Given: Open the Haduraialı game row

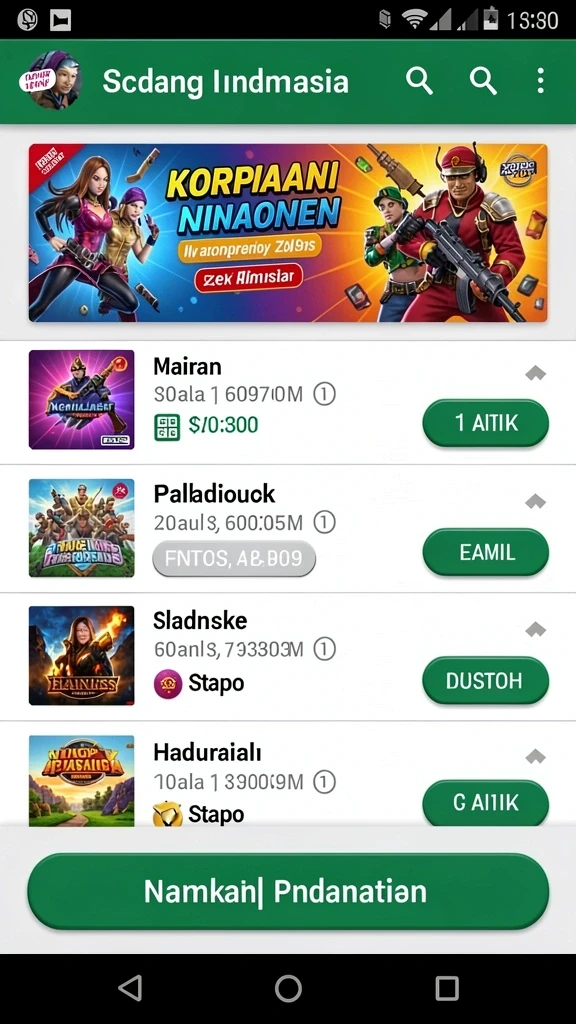Looking at the screenshot, I should (x=288, y=775).
